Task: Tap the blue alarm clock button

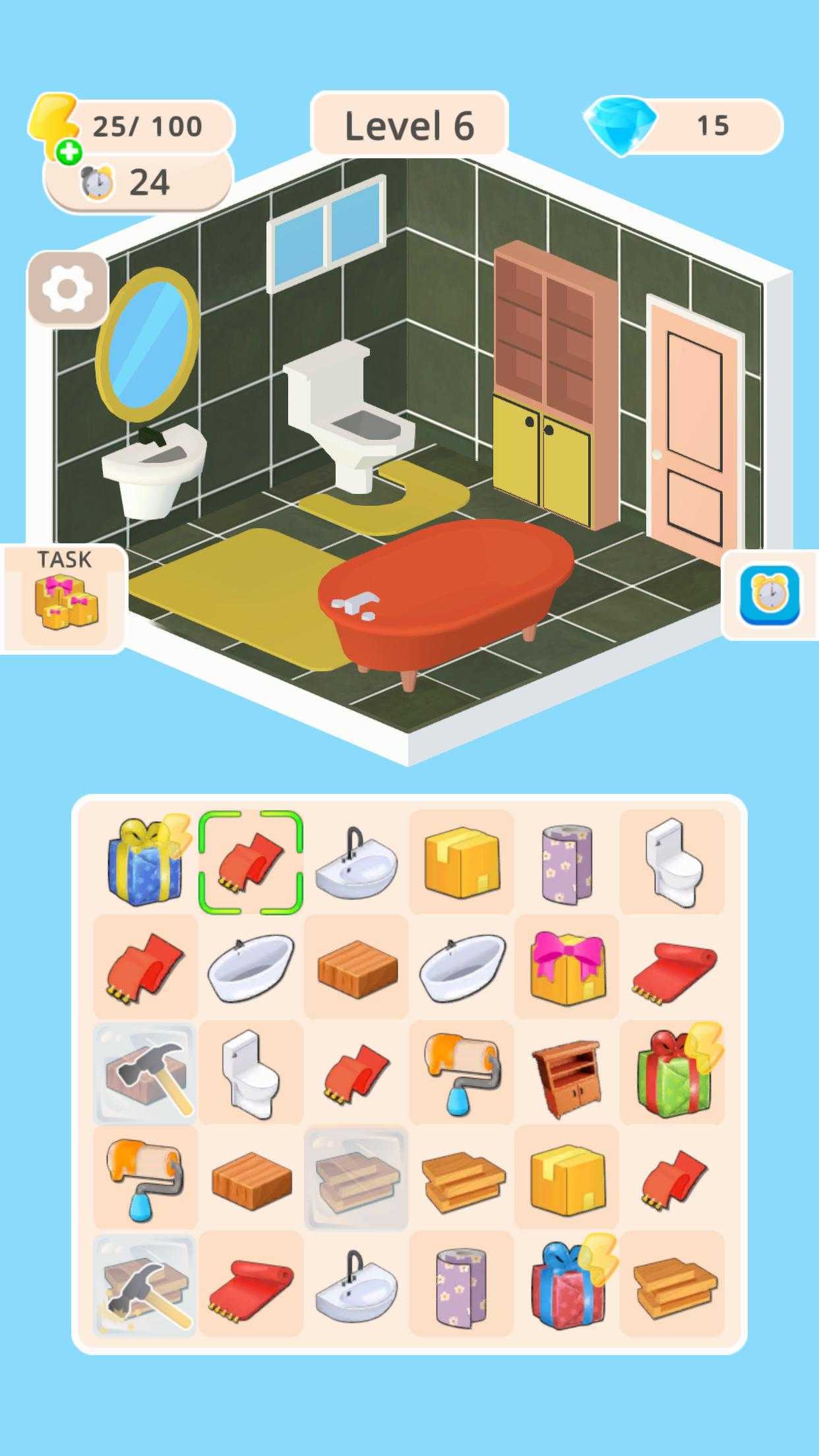Action: click(770, 596)
